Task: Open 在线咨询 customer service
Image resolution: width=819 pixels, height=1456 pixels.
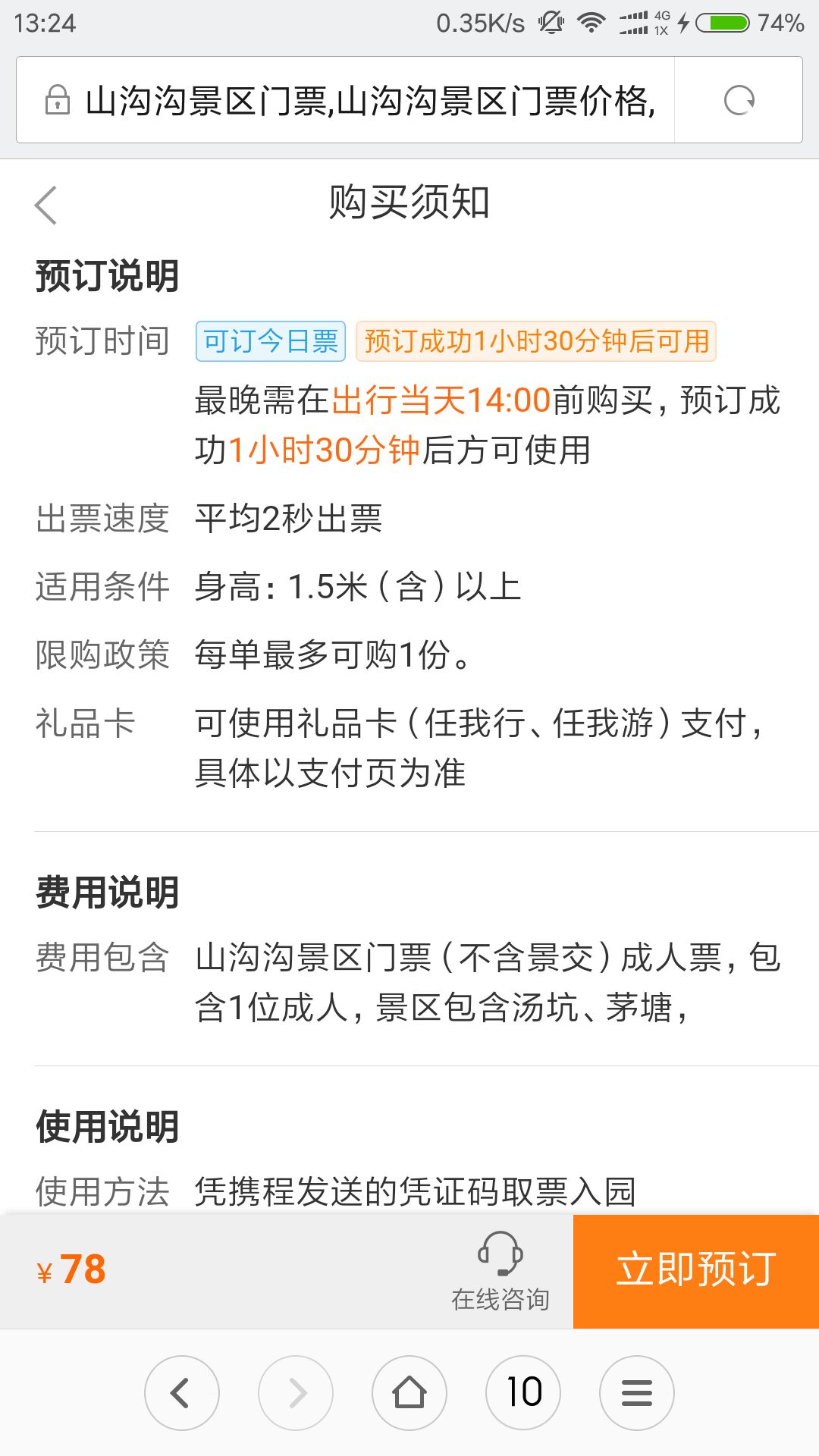Action: [500, 1271]
